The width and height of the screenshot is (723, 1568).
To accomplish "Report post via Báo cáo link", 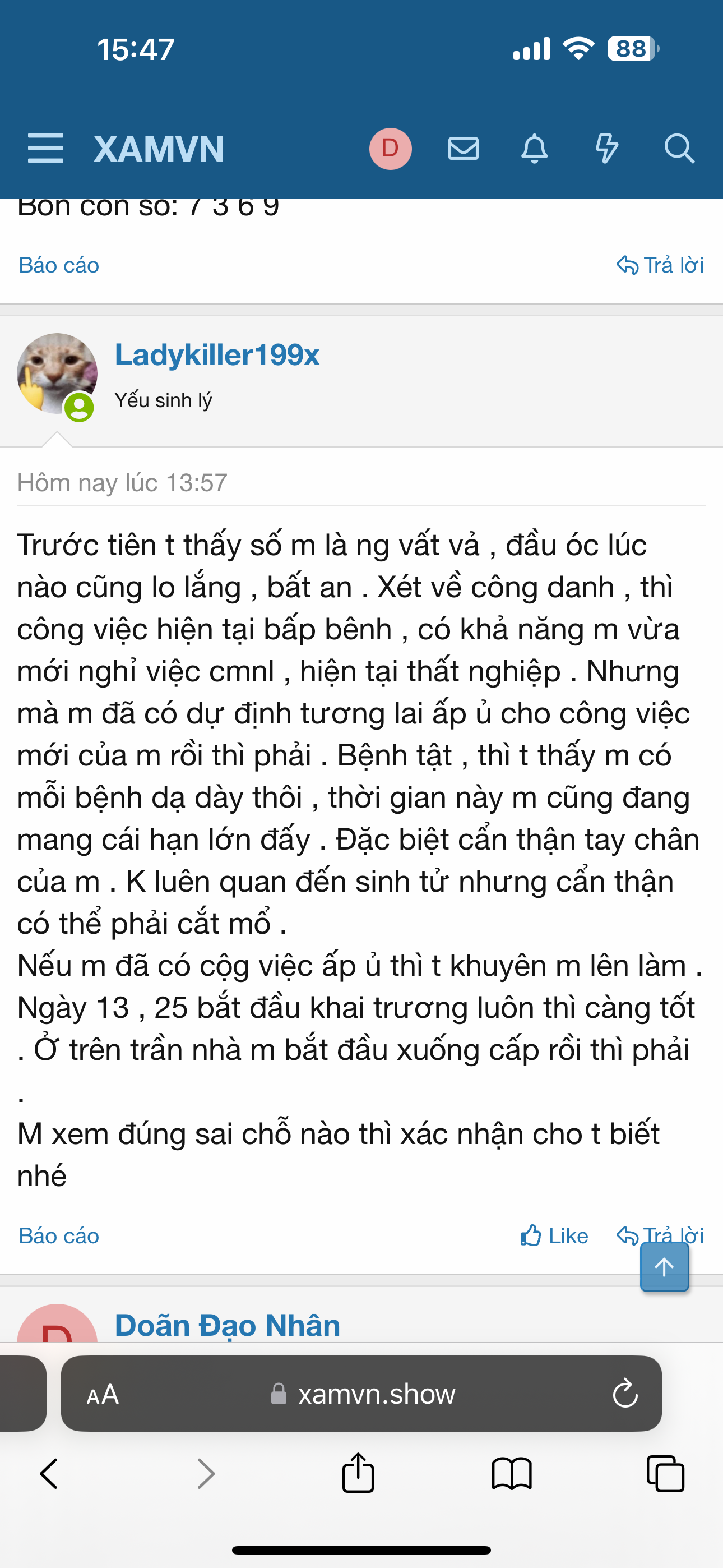I will (58, 1235).
